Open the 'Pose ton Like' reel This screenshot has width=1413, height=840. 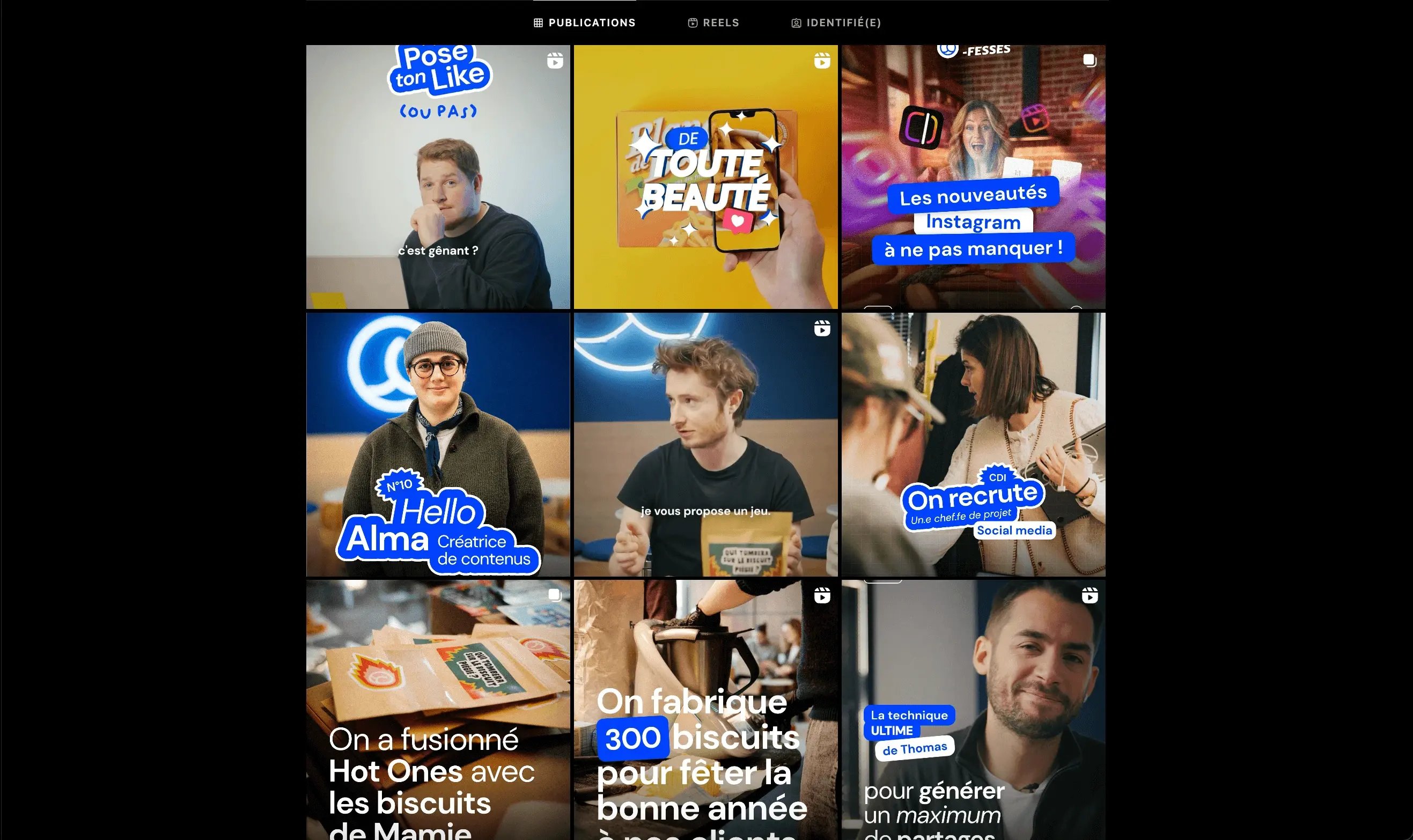click(438, 177)
